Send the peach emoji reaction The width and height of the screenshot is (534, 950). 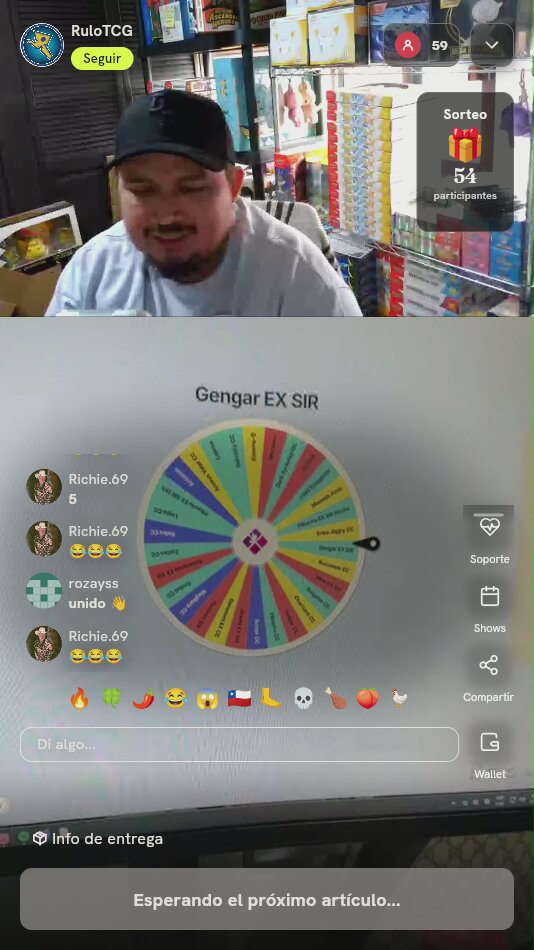click(x=367, y=698)
